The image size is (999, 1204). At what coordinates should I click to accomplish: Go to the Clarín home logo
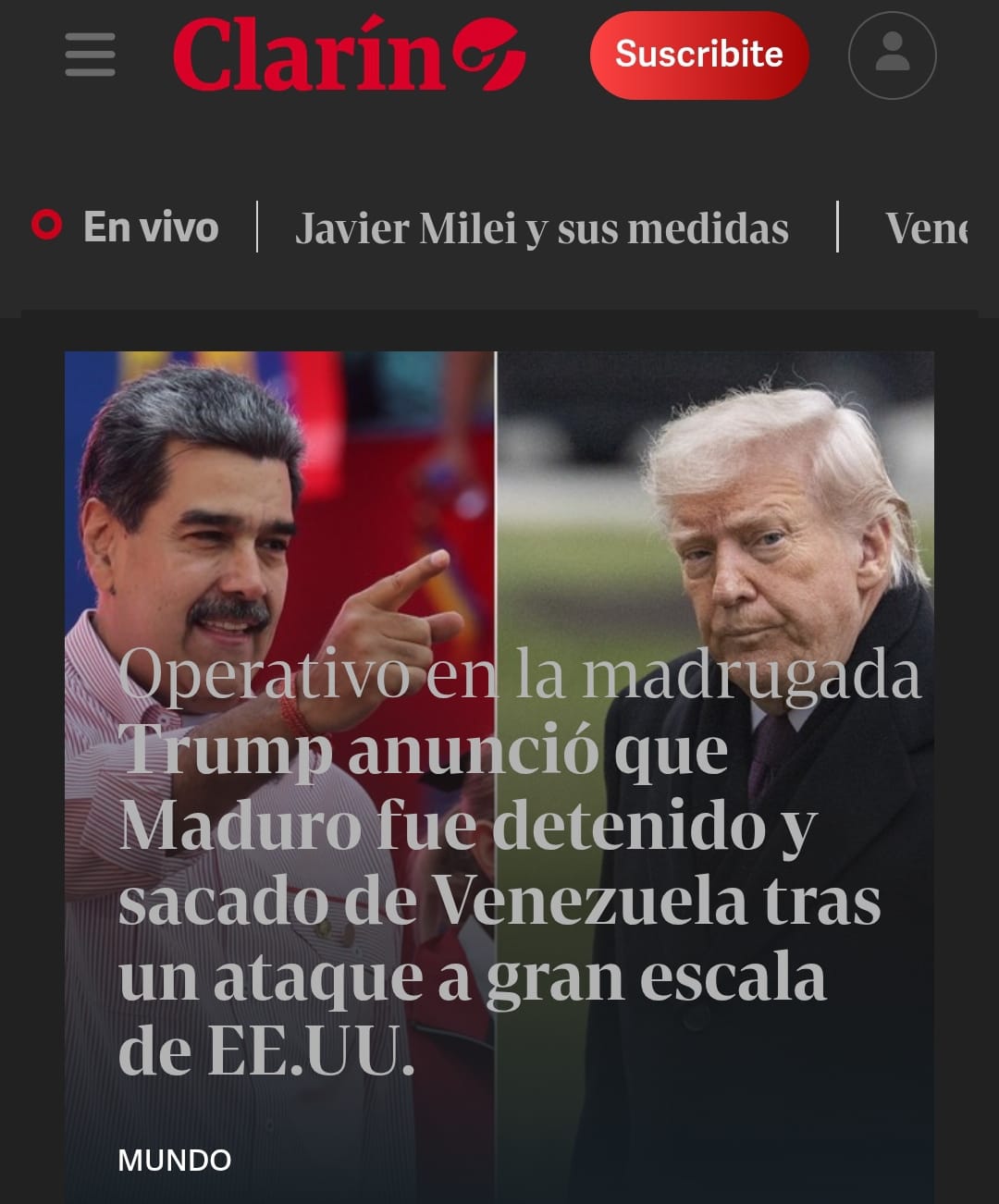[x=349, y=55]
